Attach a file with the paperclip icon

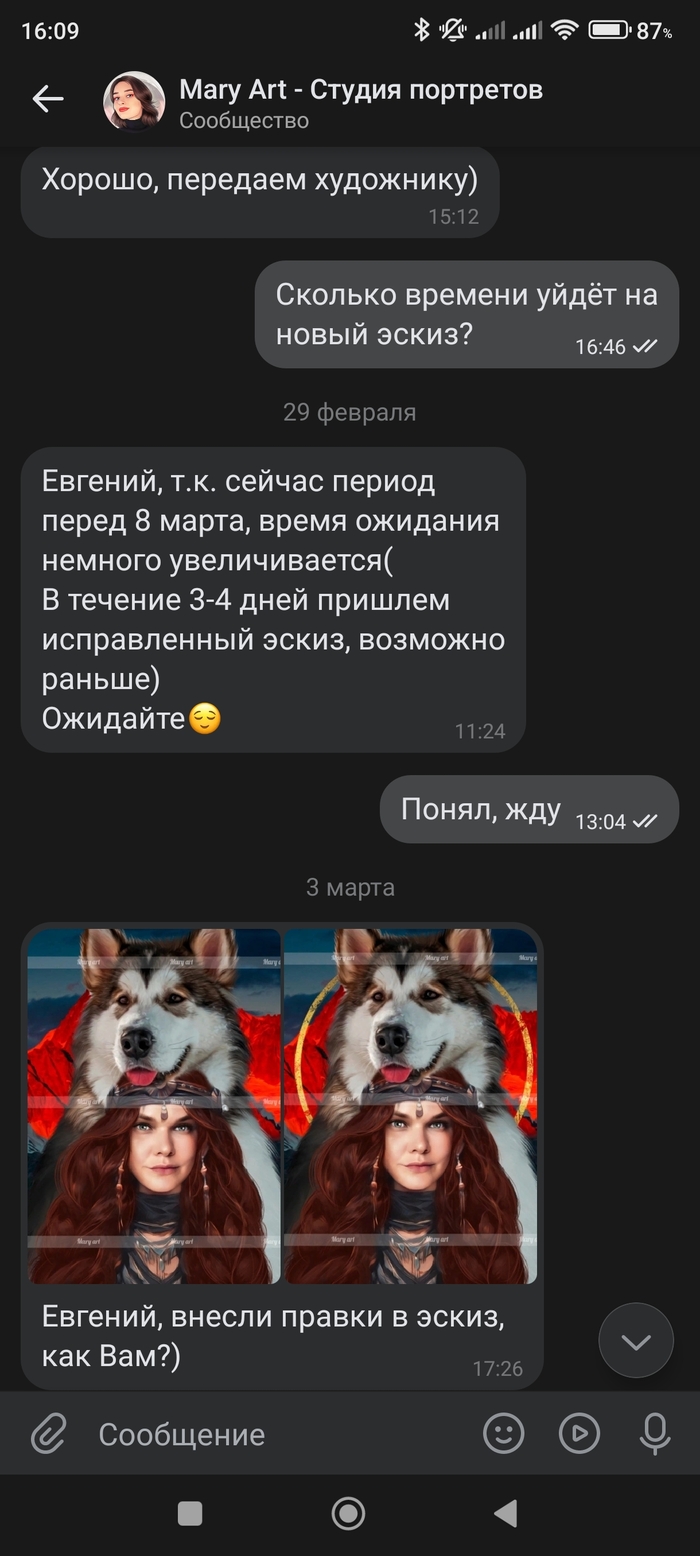pos(47,1434)
